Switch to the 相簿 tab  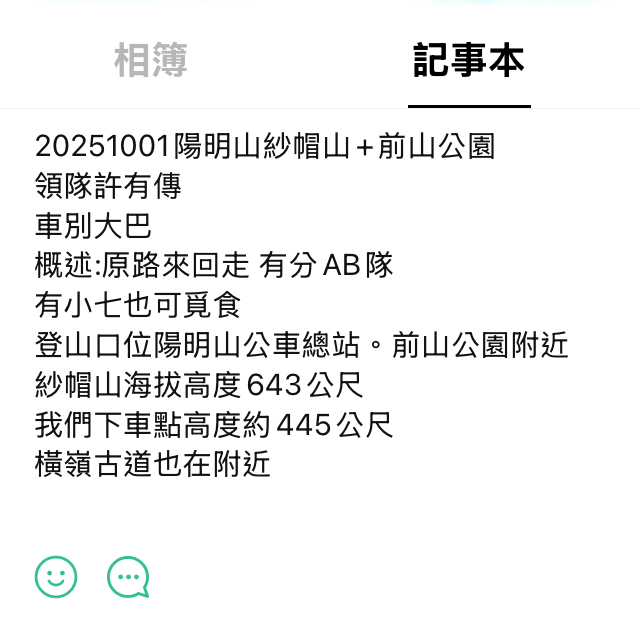[x=150, y=61]
